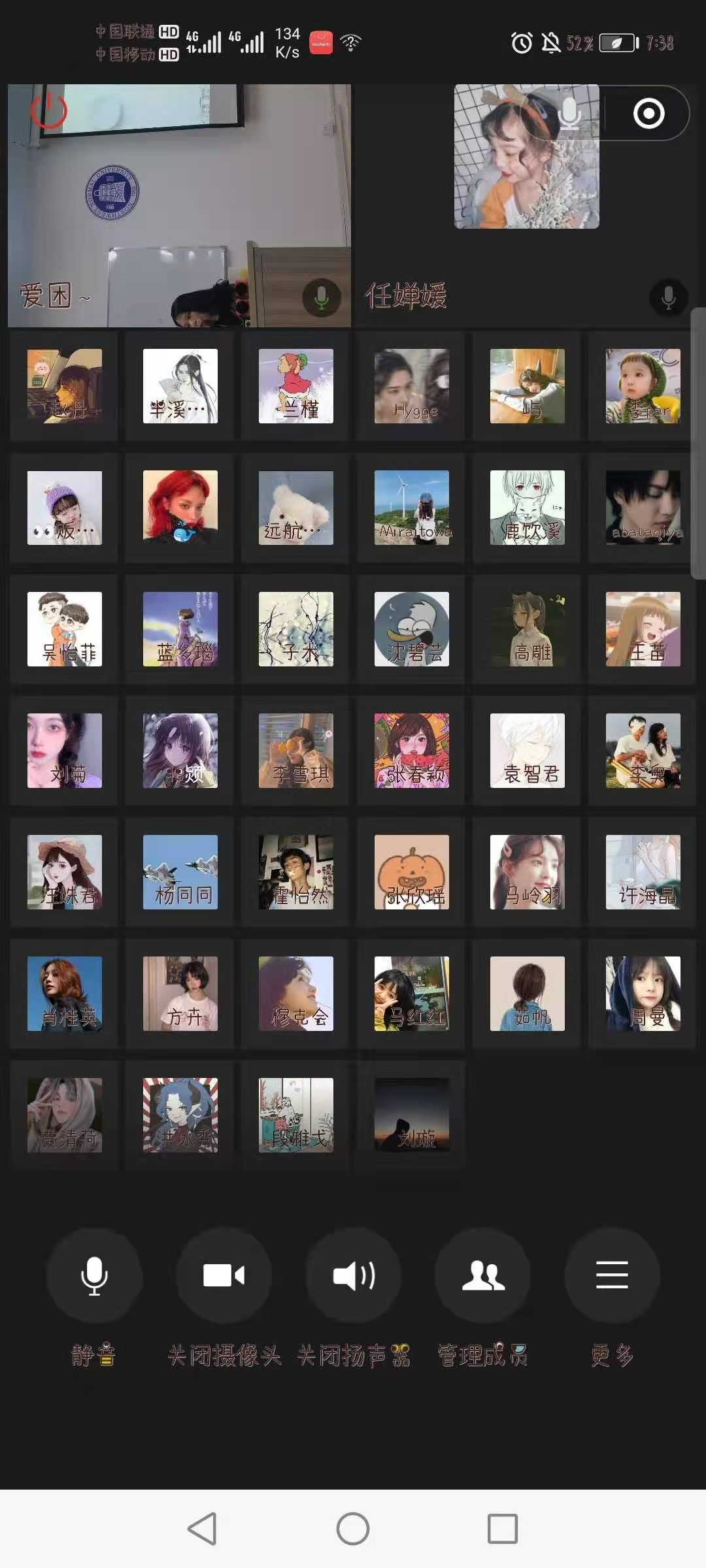
Task: Mute the microphone with 静音 button
Action: click(93, 1275)
